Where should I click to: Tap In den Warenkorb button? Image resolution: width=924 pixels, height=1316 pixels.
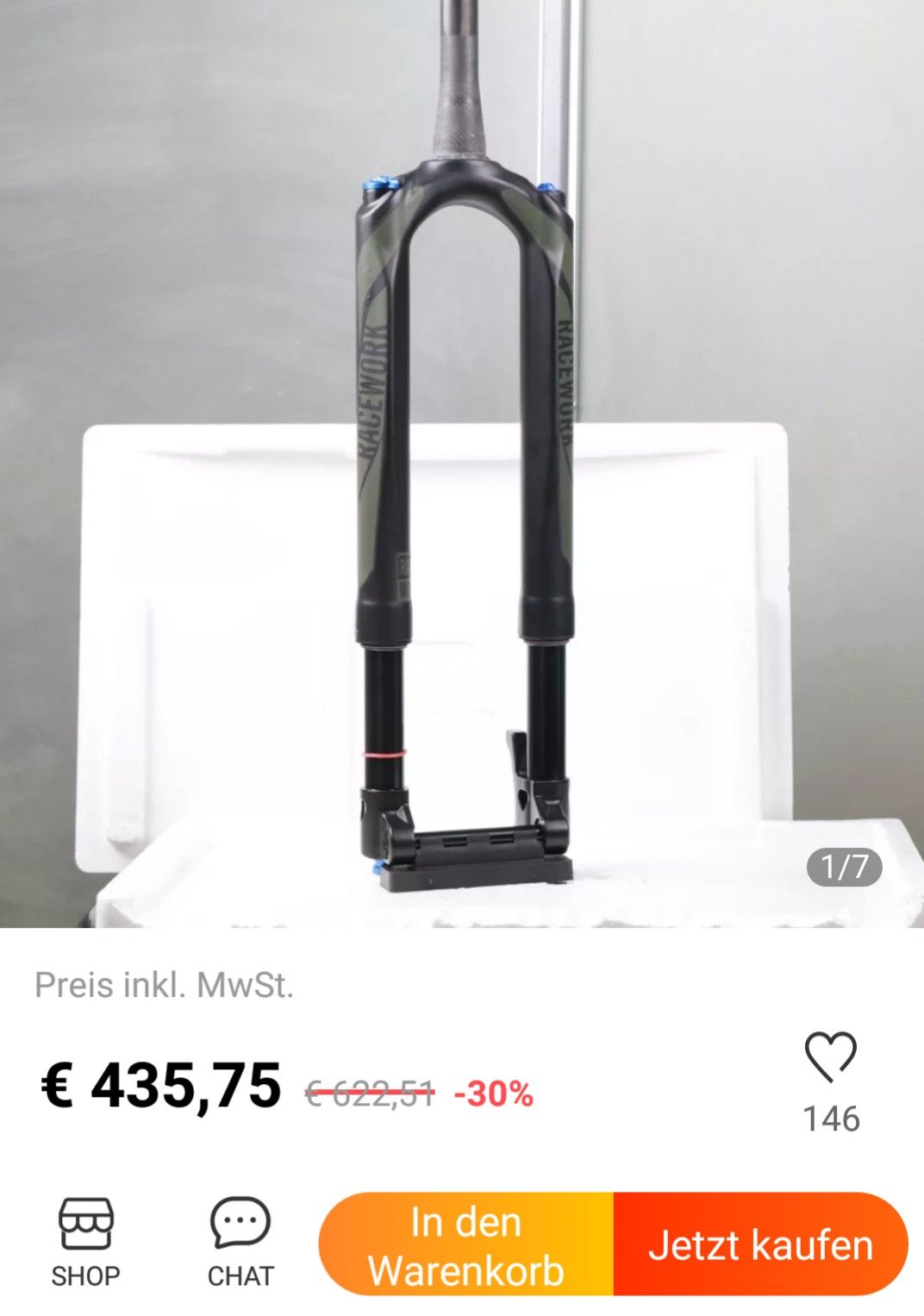[466, 1245]
